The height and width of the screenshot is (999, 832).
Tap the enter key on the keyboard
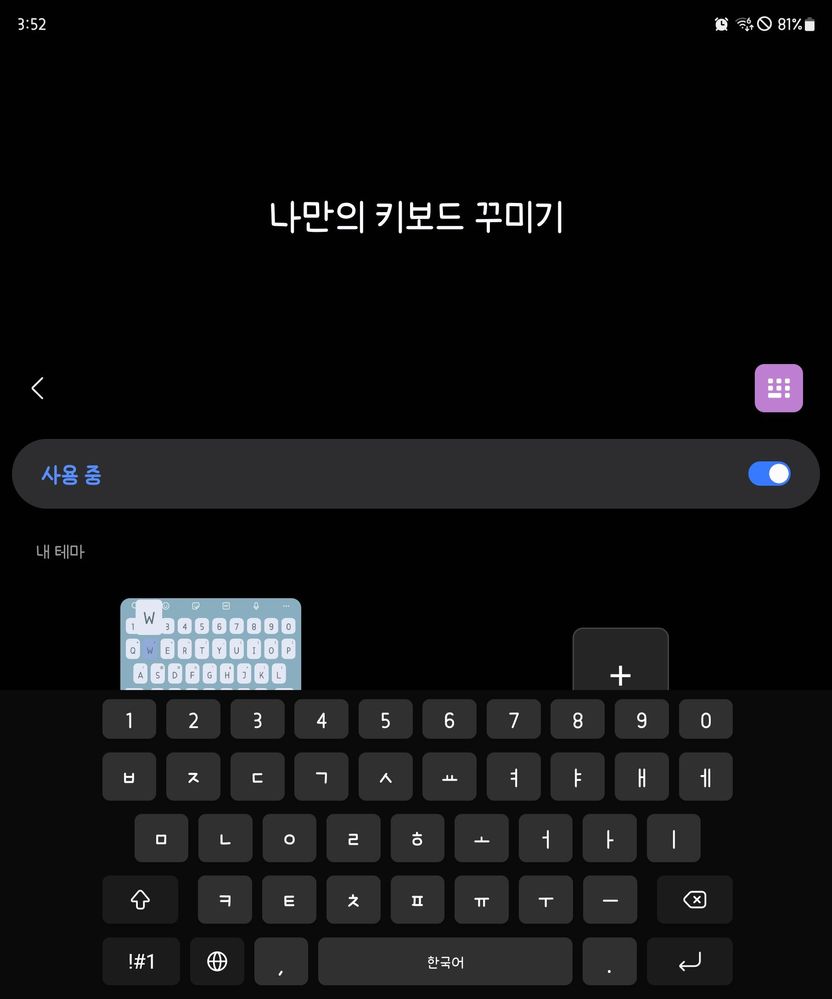click(689, 962)
